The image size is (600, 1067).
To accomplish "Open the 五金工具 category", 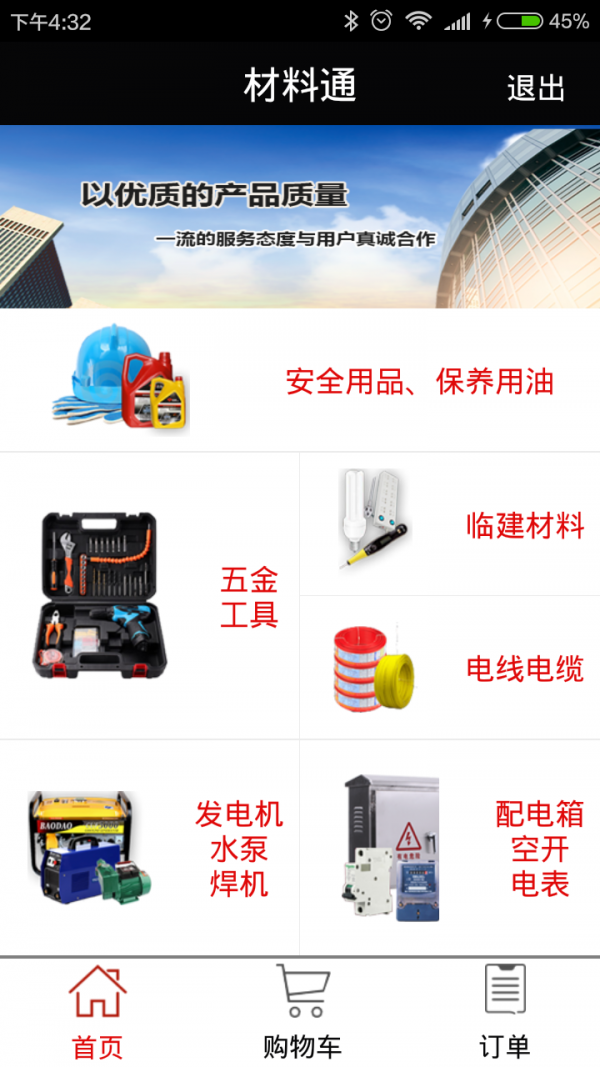I will tap(150, 596).
